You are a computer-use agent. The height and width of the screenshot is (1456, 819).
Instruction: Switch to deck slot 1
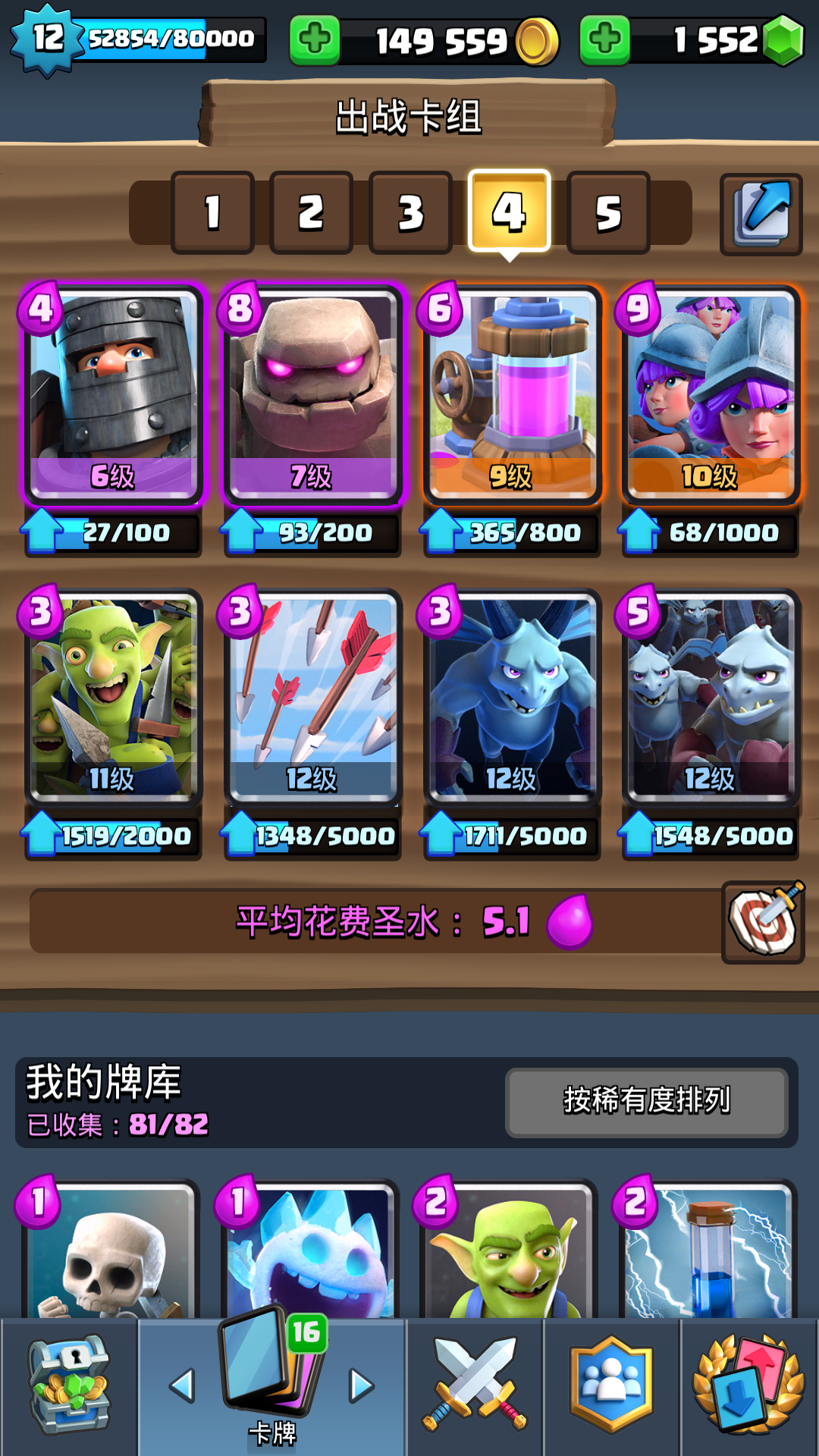[x=212, y=212]
